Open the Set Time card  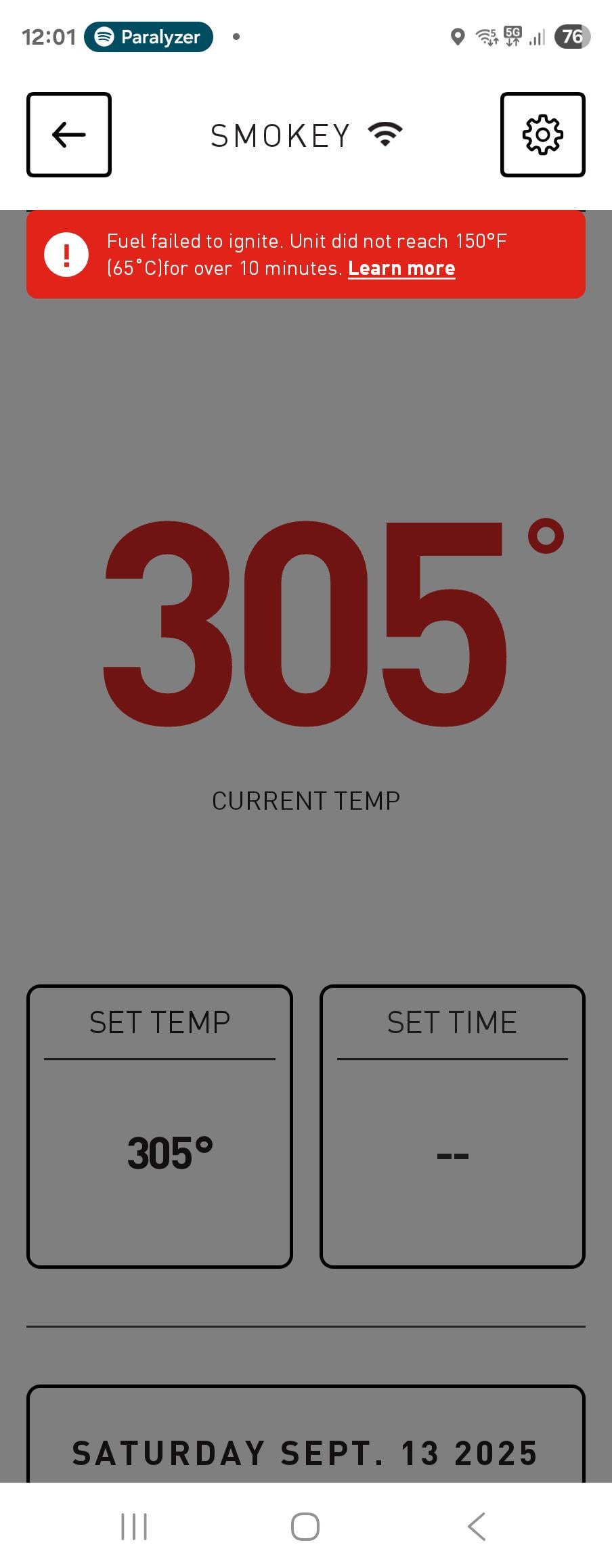452,1126
